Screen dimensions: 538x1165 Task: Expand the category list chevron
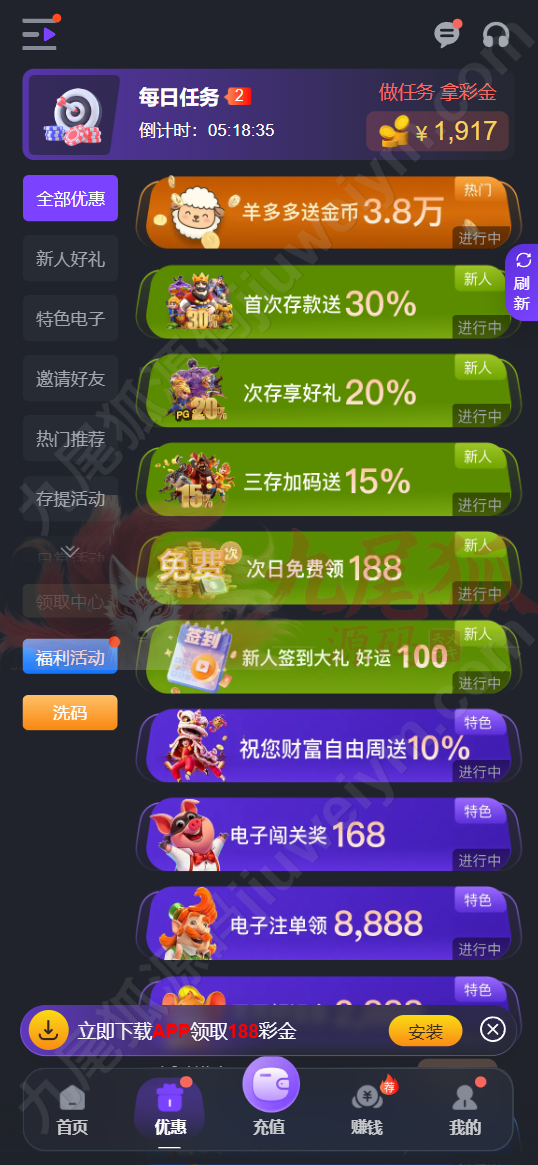pyautogui.click(x=70, y=551)
